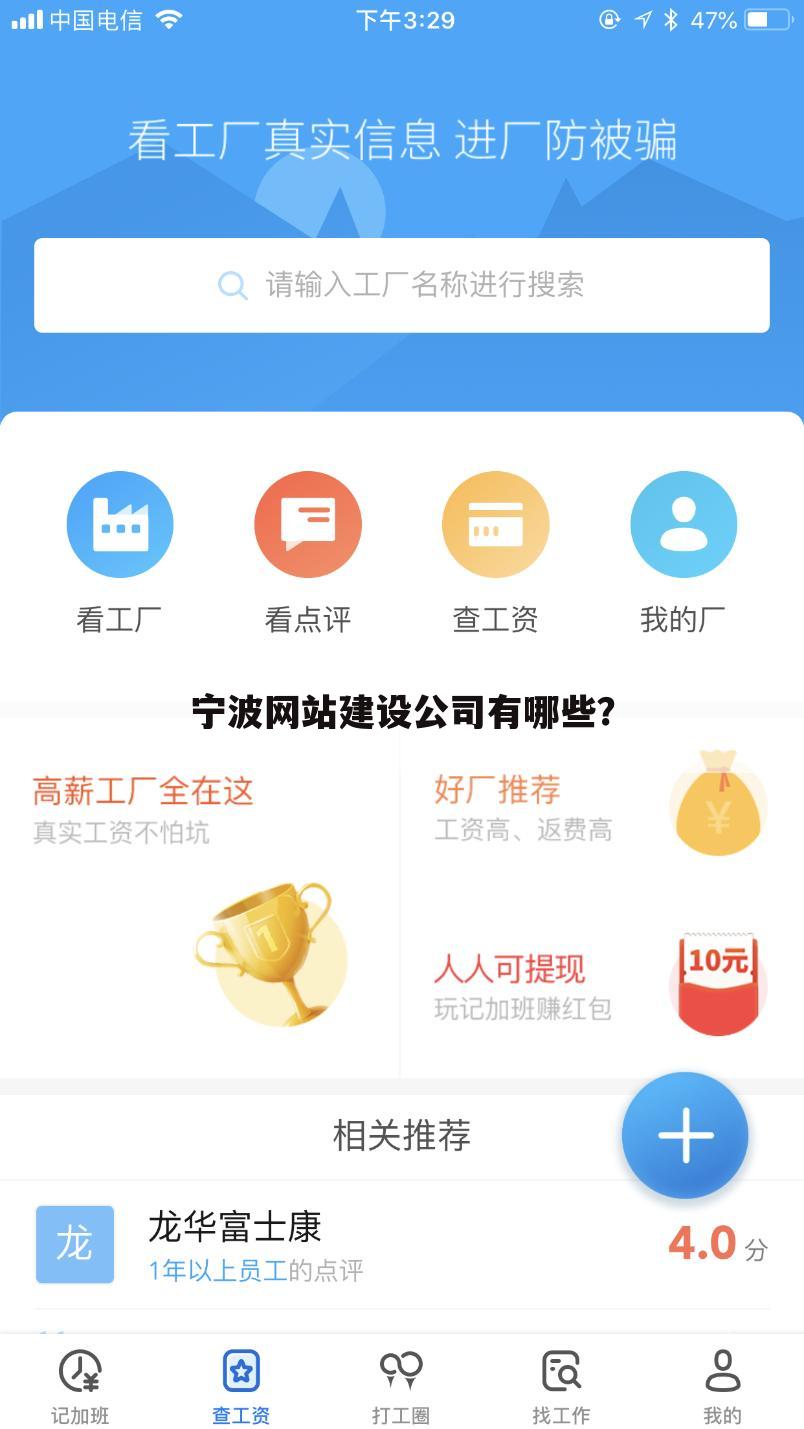Tap the money bag icon beside 好厂推荐

(718, 803)
